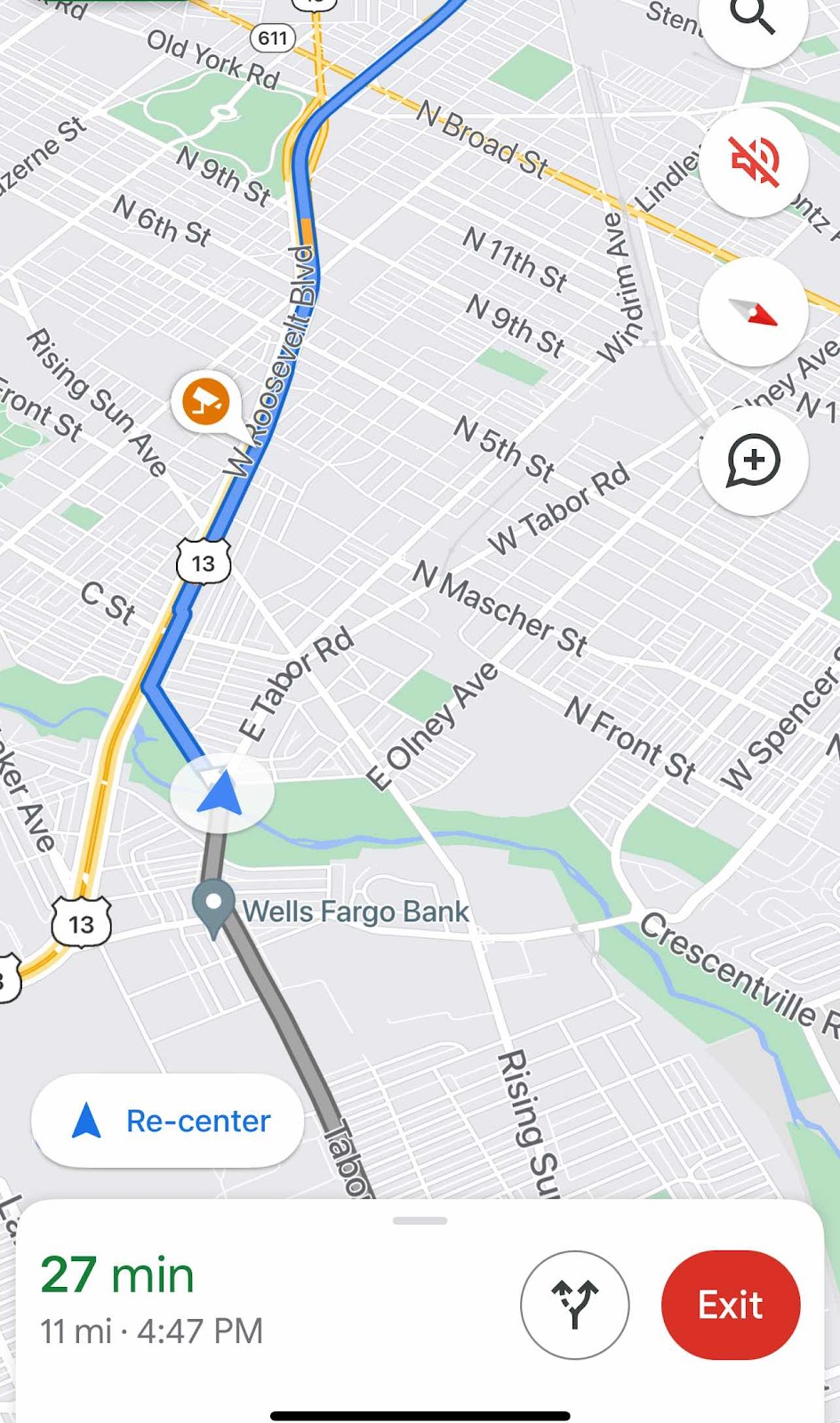Expand the trip details sheet handle
This screenshot has width=840, height=1423.
tap(420, 1220)
